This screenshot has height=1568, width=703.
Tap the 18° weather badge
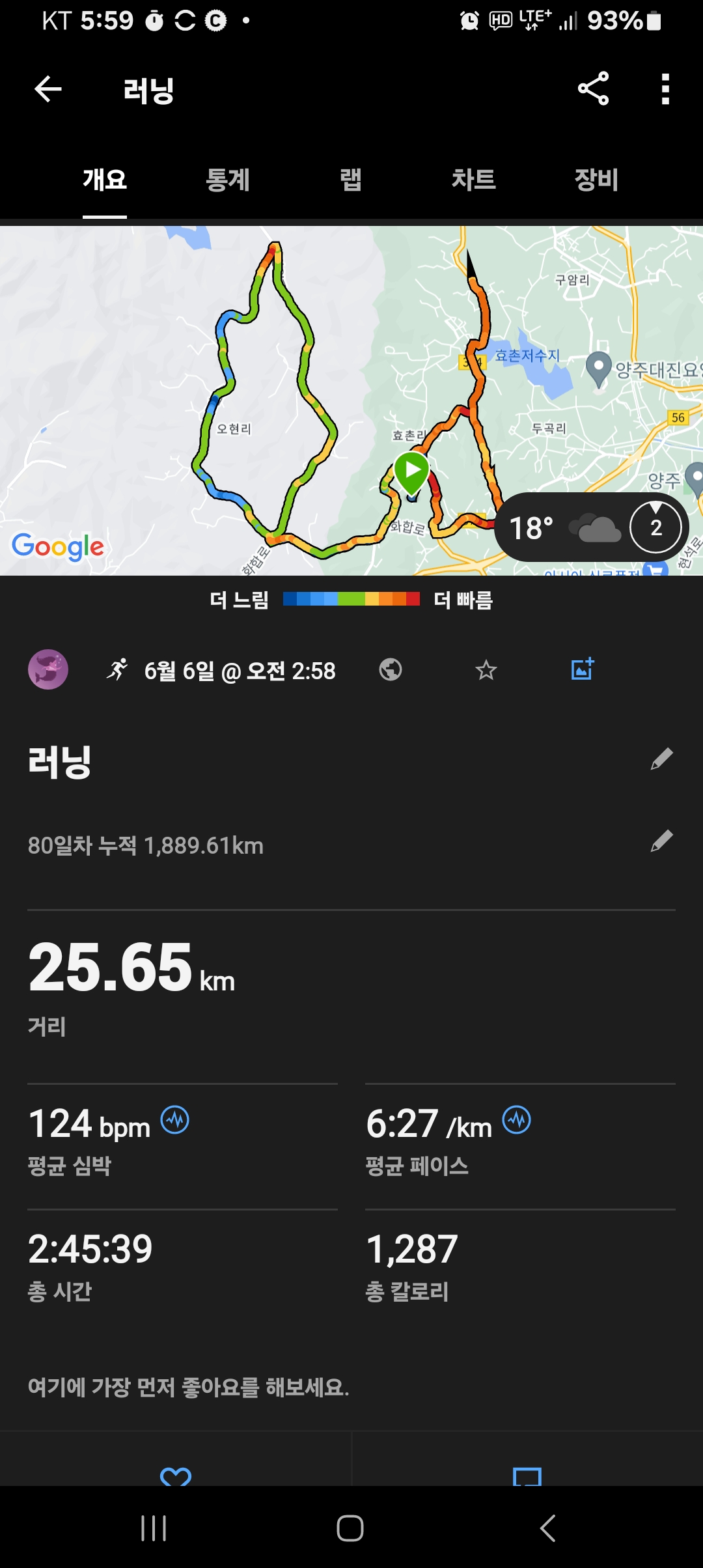click(560, 527)
